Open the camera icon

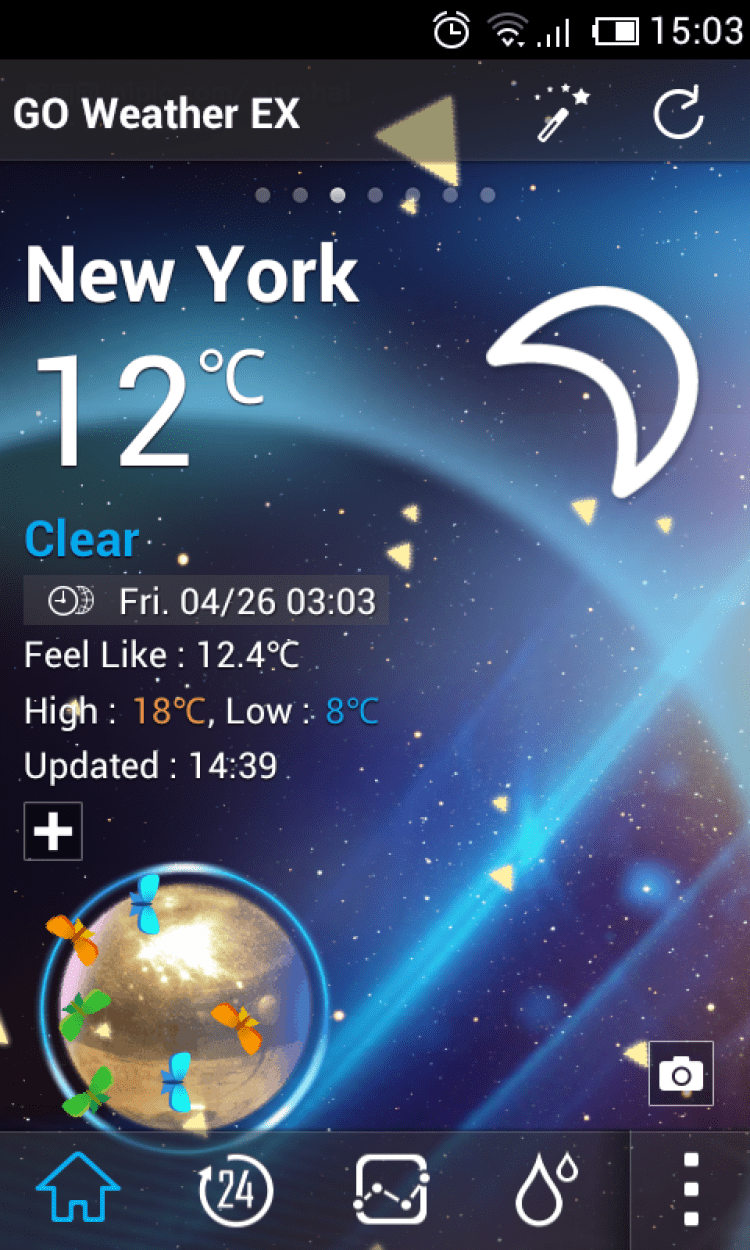(x=681, y=1073)
